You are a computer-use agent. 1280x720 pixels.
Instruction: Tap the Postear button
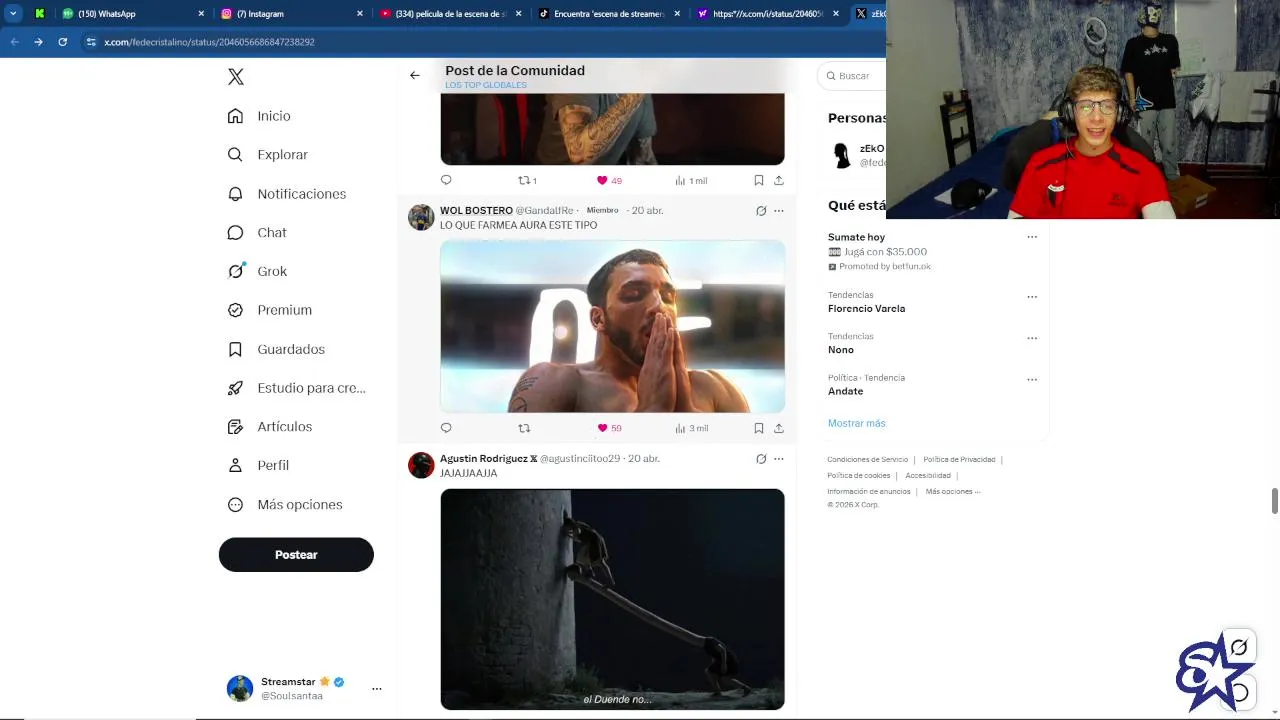click(296, 555)
